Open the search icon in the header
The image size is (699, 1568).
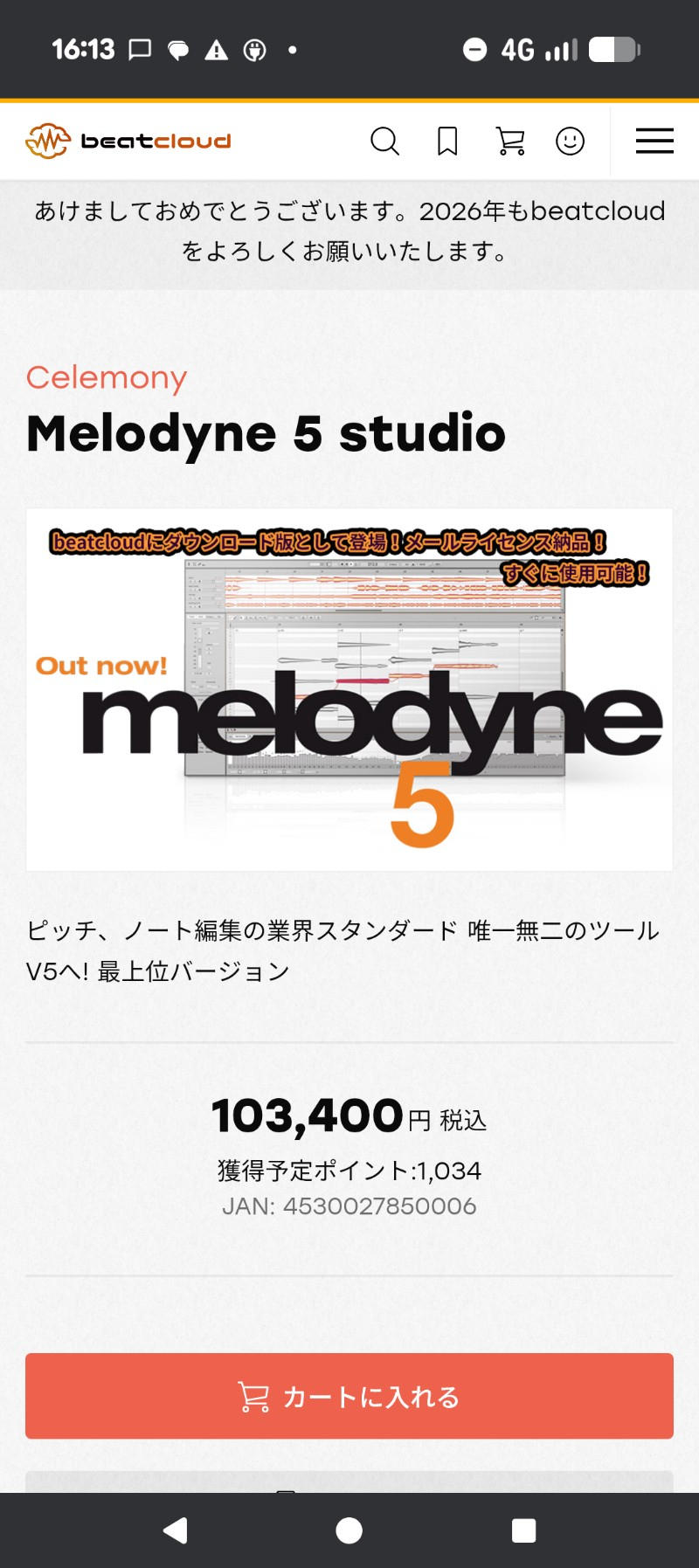384,141
